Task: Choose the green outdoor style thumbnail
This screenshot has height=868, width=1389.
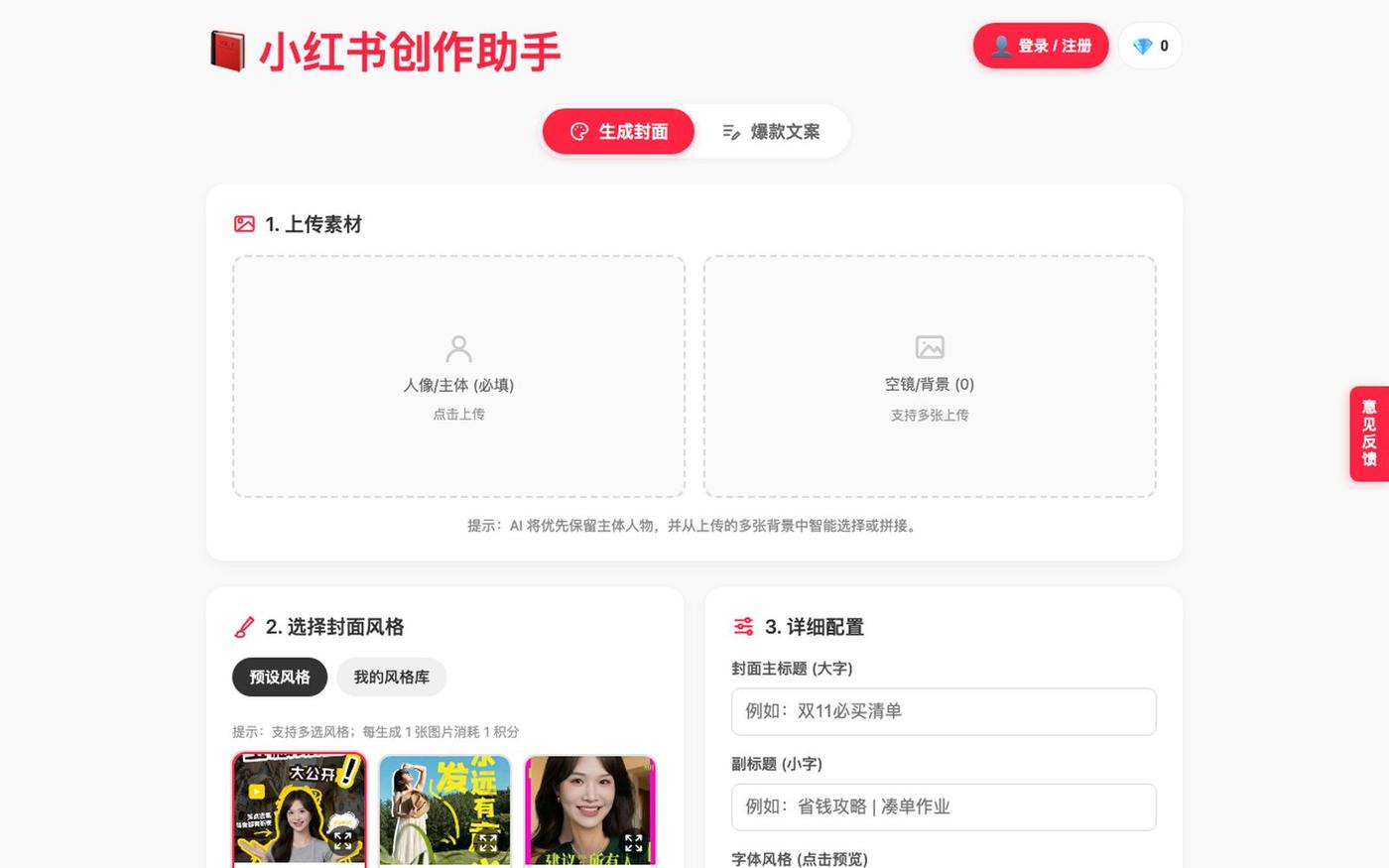Action: (444, 809)
